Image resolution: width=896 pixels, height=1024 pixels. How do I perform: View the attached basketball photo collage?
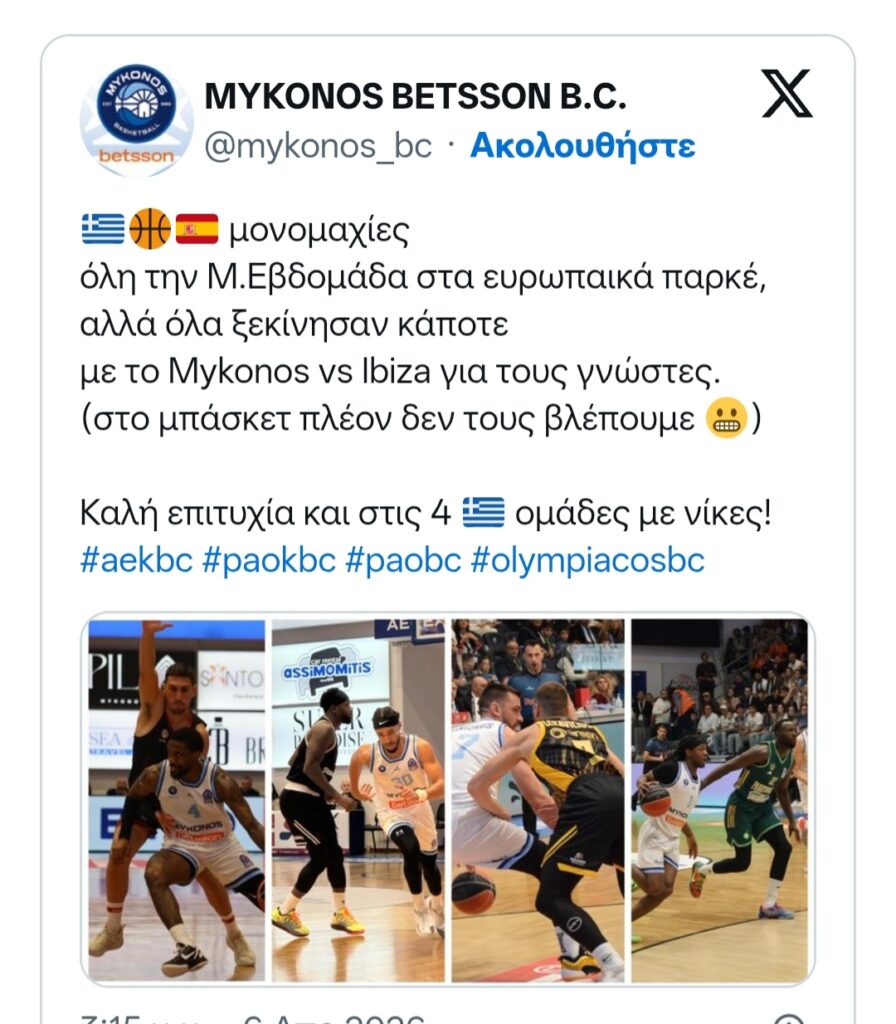(x=447, y=800)
